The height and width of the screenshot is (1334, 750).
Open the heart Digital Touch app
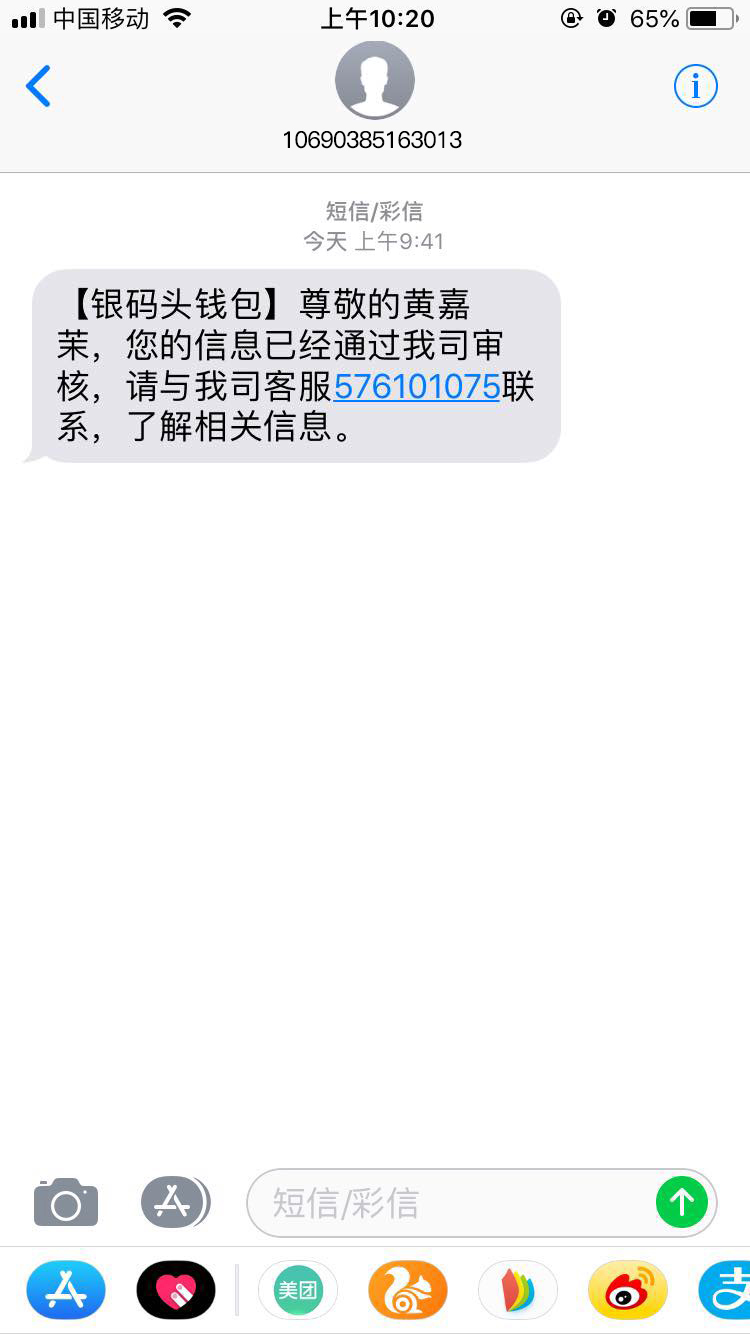click(x=176, y=1290)
